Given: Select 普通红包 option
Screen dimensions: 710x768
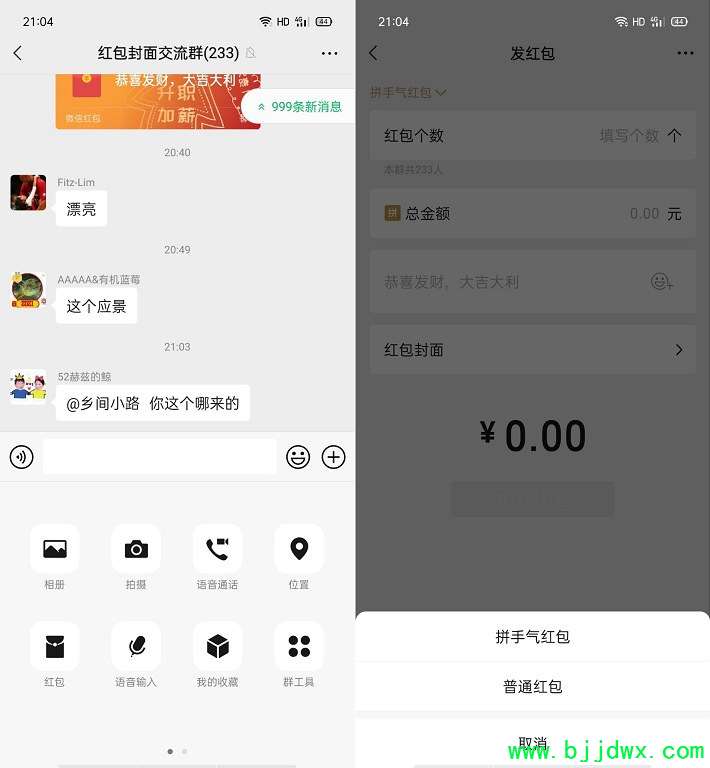Looking at the screenshot, I should [532, 687].
